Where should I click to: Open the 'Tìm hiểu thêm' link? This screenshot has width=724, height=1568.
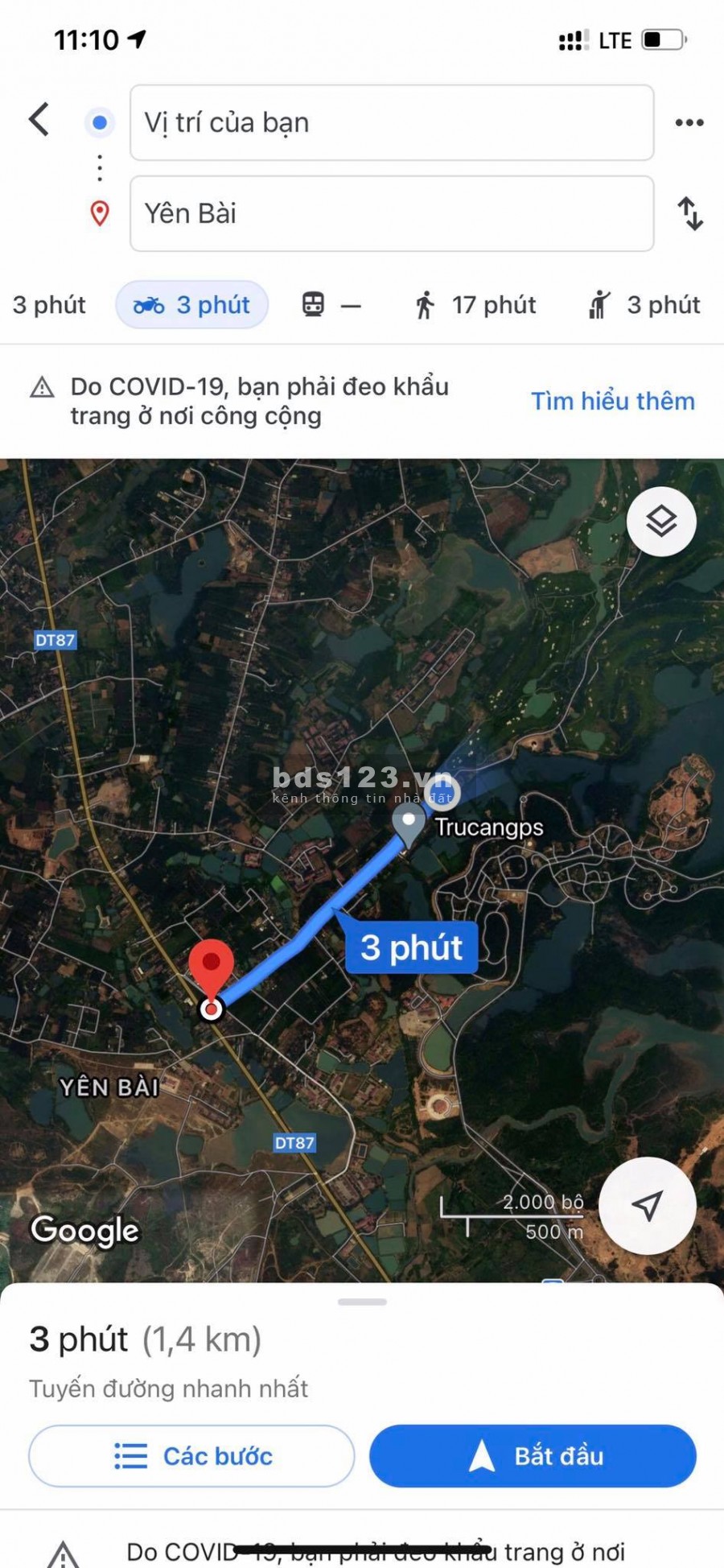coord(612,401)
